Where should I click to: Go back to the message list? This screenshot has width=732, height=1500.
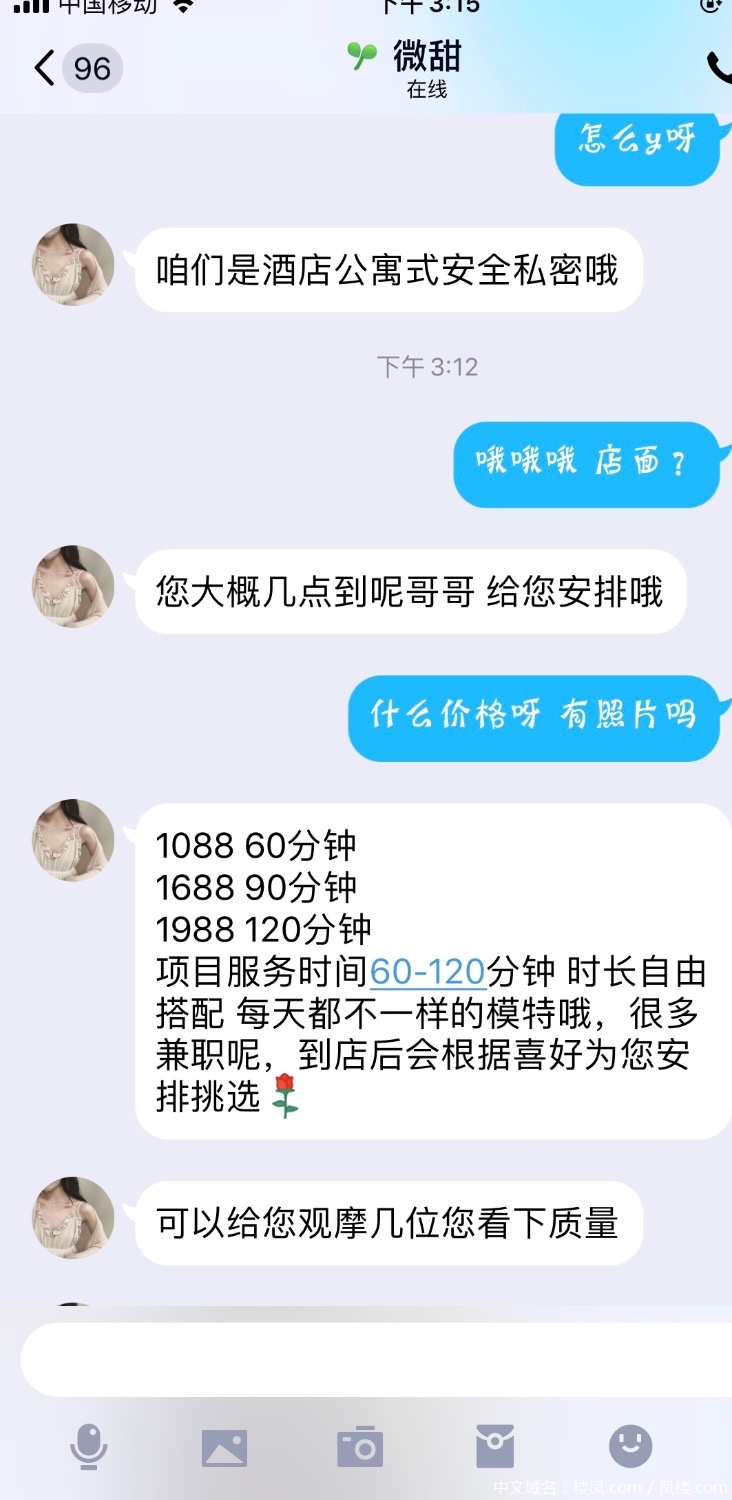(x=45, y=69)
